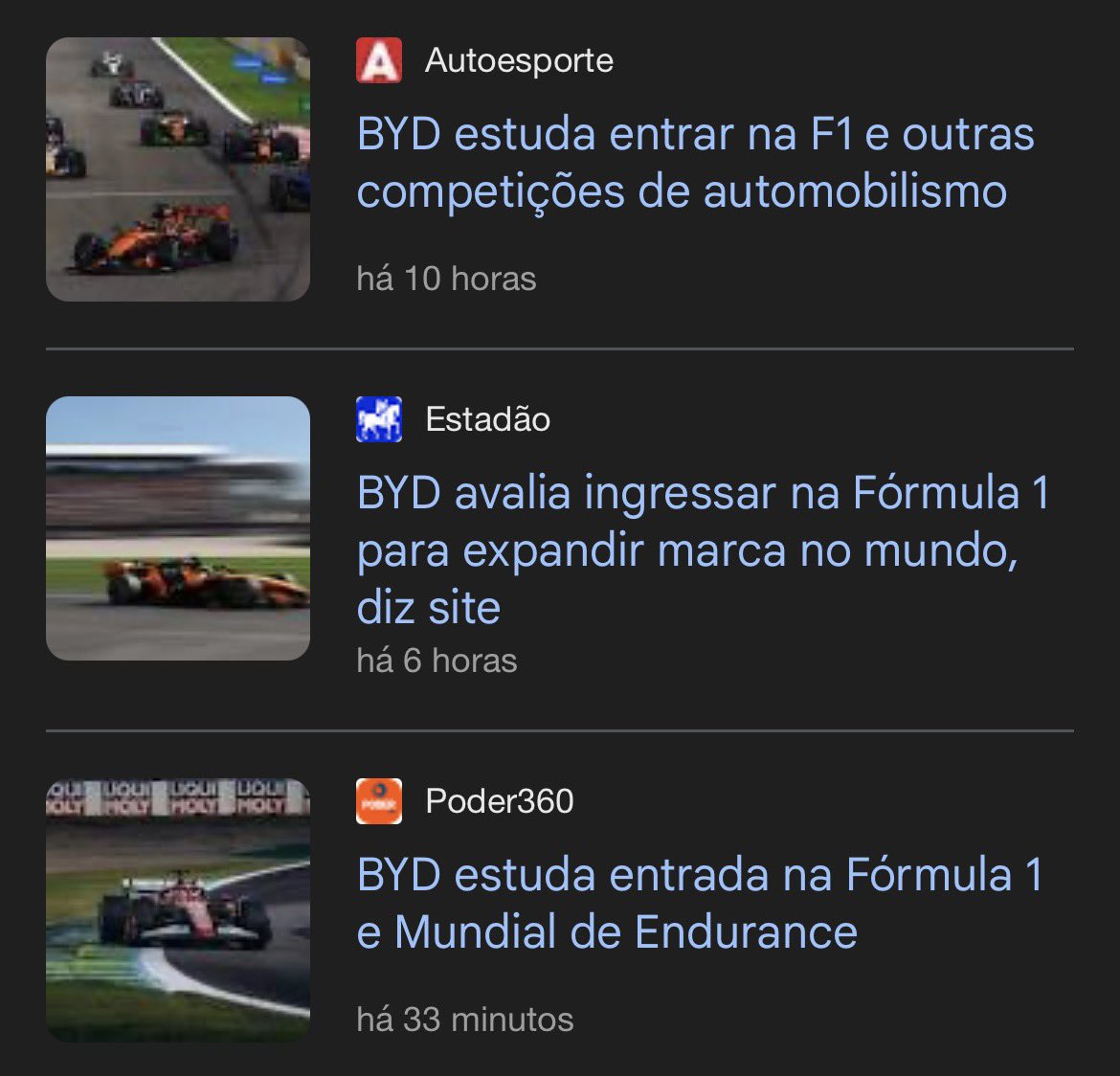Open Estadão headline on BYD joining Fórmula 1
The width and height of the screenshot is (1120, 1076).
[702, 549]
